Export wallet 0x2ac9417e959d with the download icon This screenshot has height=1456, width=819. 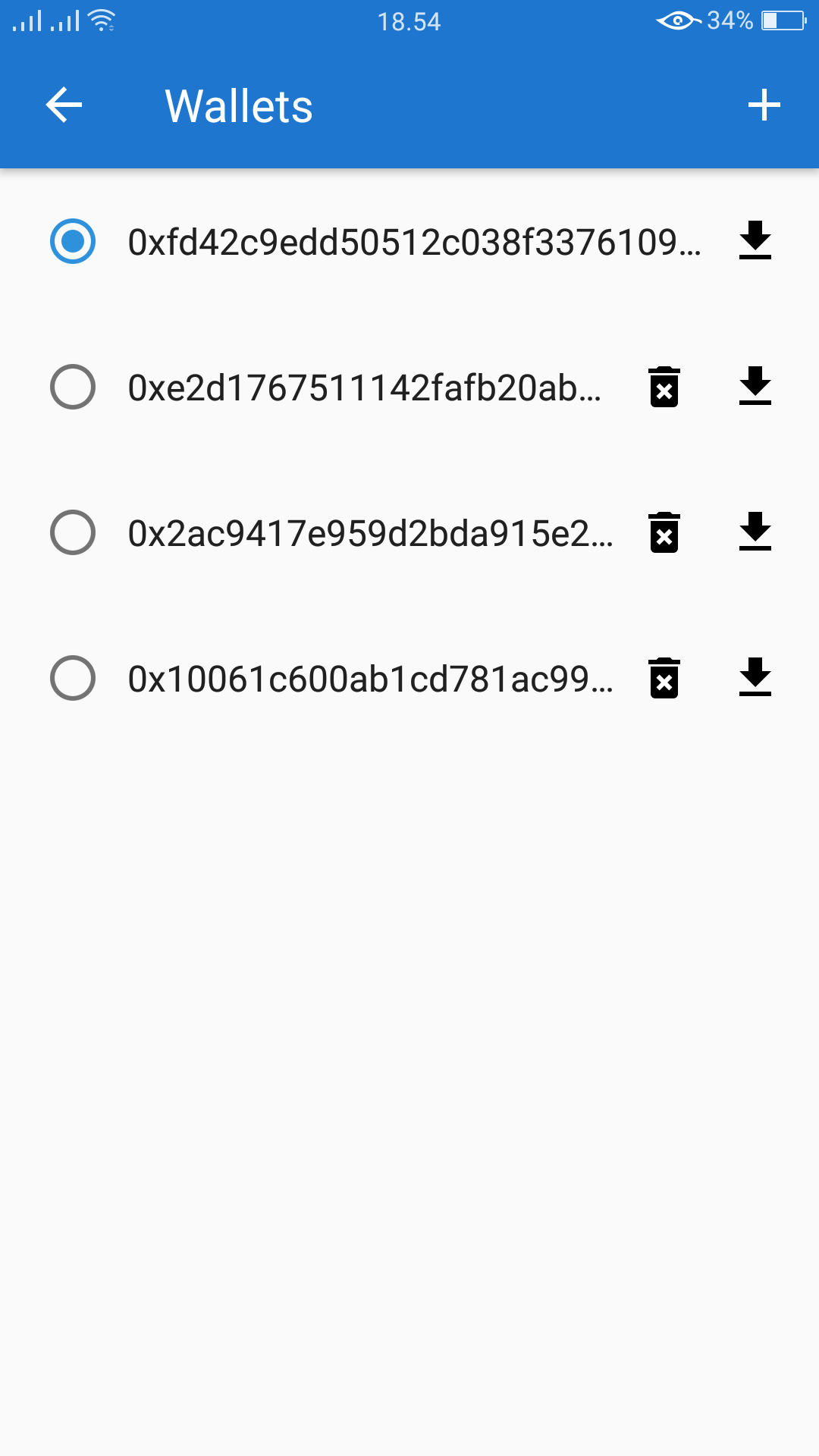click(x=755, y=532)
